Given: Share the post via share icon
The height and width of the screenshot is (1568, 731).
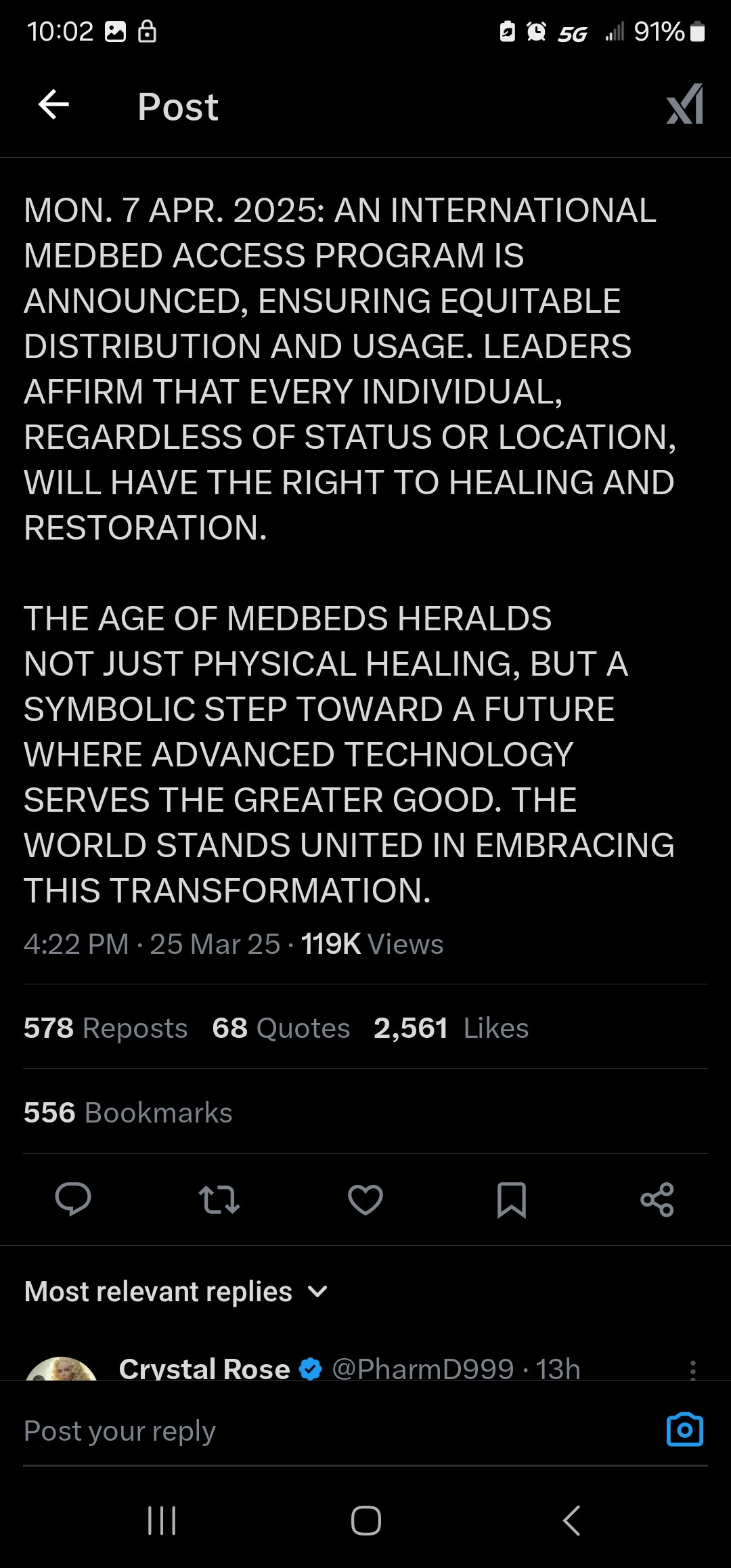Looking at the screenshot, I should coord(657,1200).
